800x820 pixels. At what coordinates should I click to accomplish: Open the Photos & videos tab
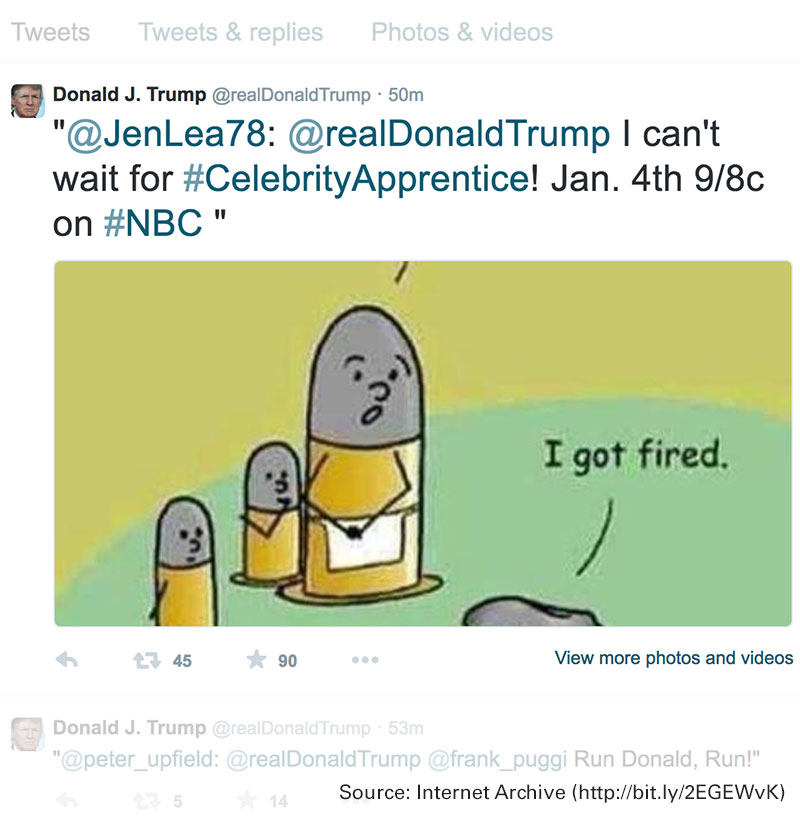click(x=461, y=32)
